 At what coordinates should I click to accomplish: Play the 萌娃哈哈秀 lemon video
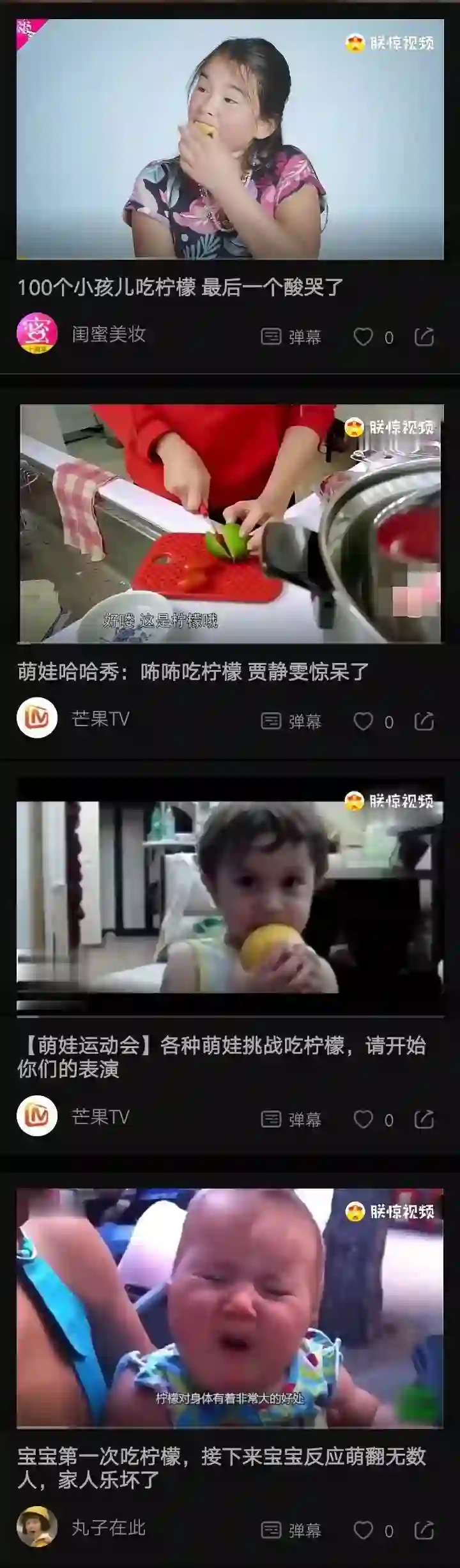230,523
